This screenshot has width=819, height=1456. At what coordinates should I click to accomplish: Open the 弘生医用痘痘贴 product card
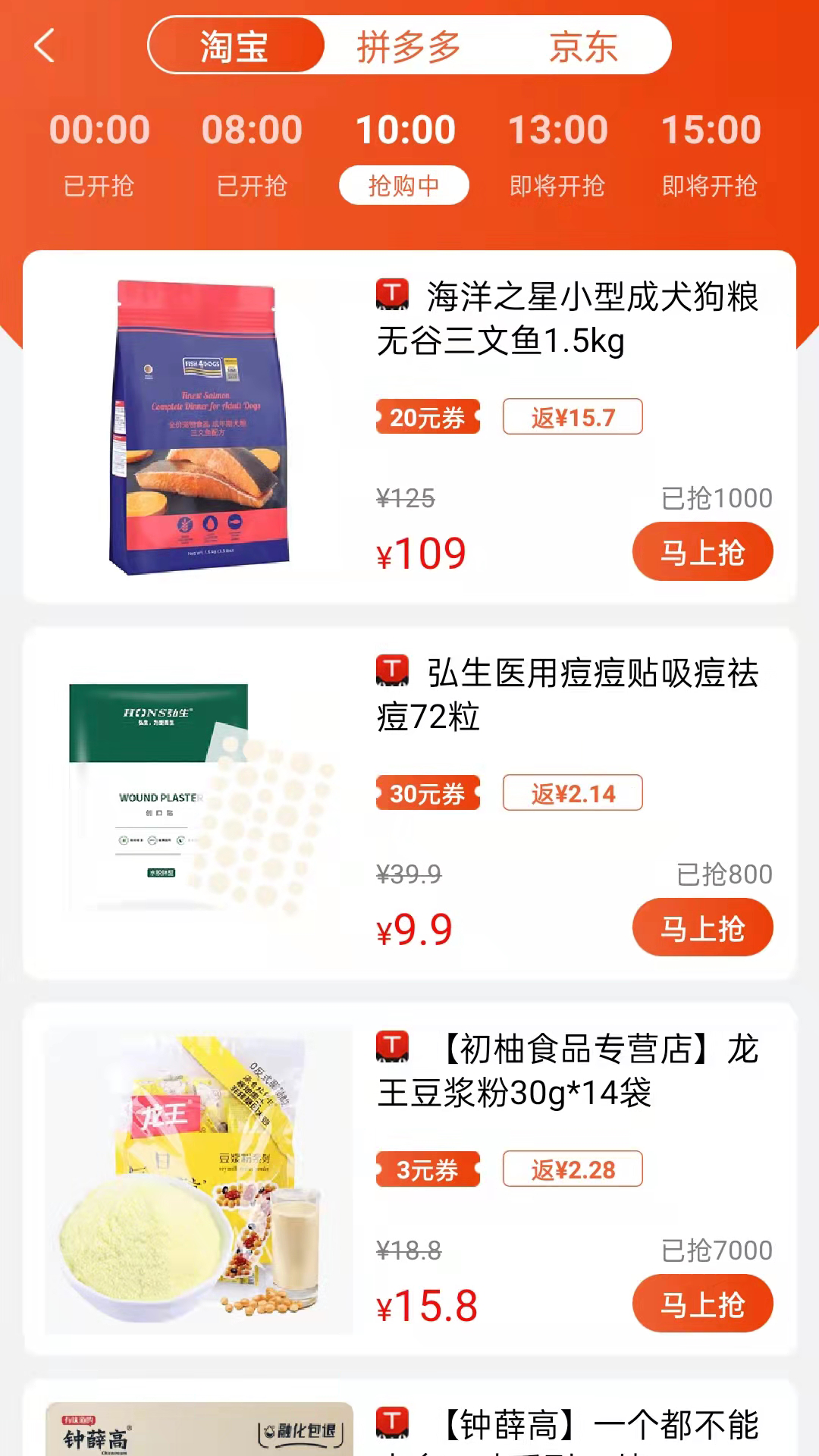(567, 695)
